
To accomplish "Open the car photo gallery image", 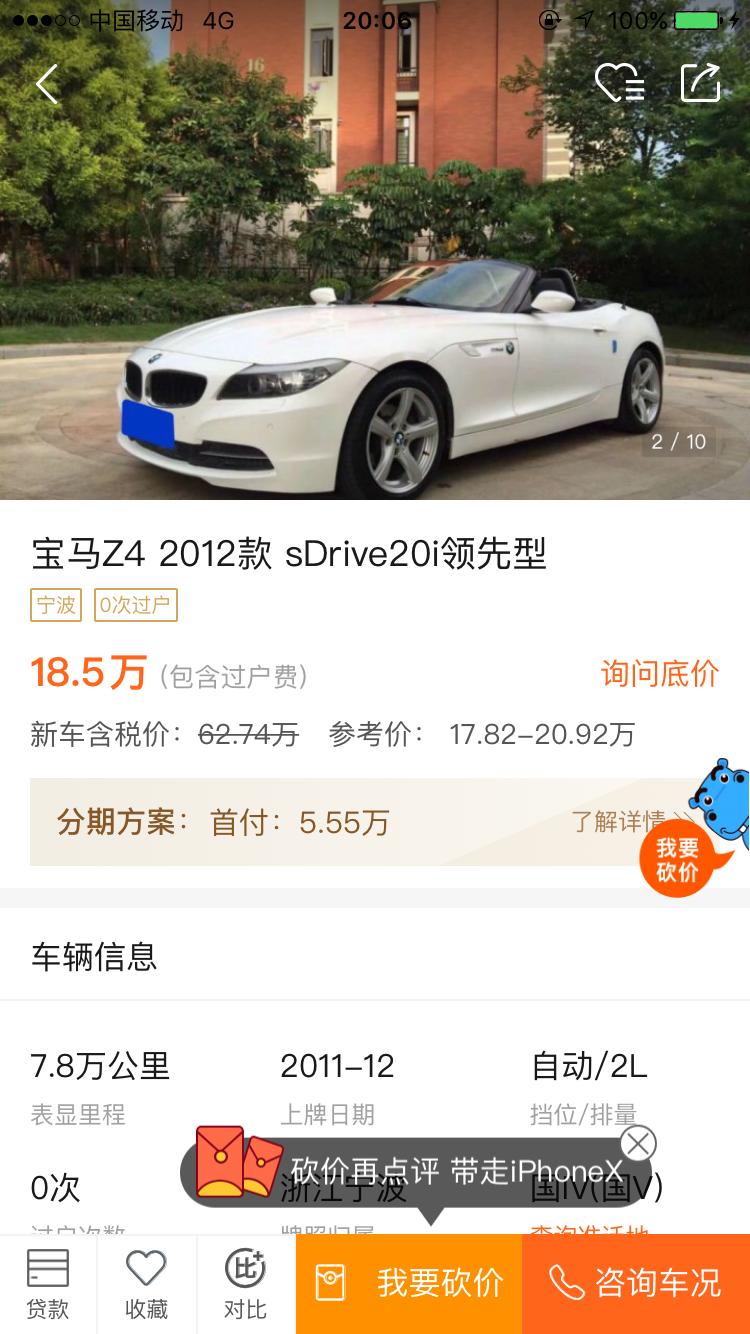I will 375,280.
